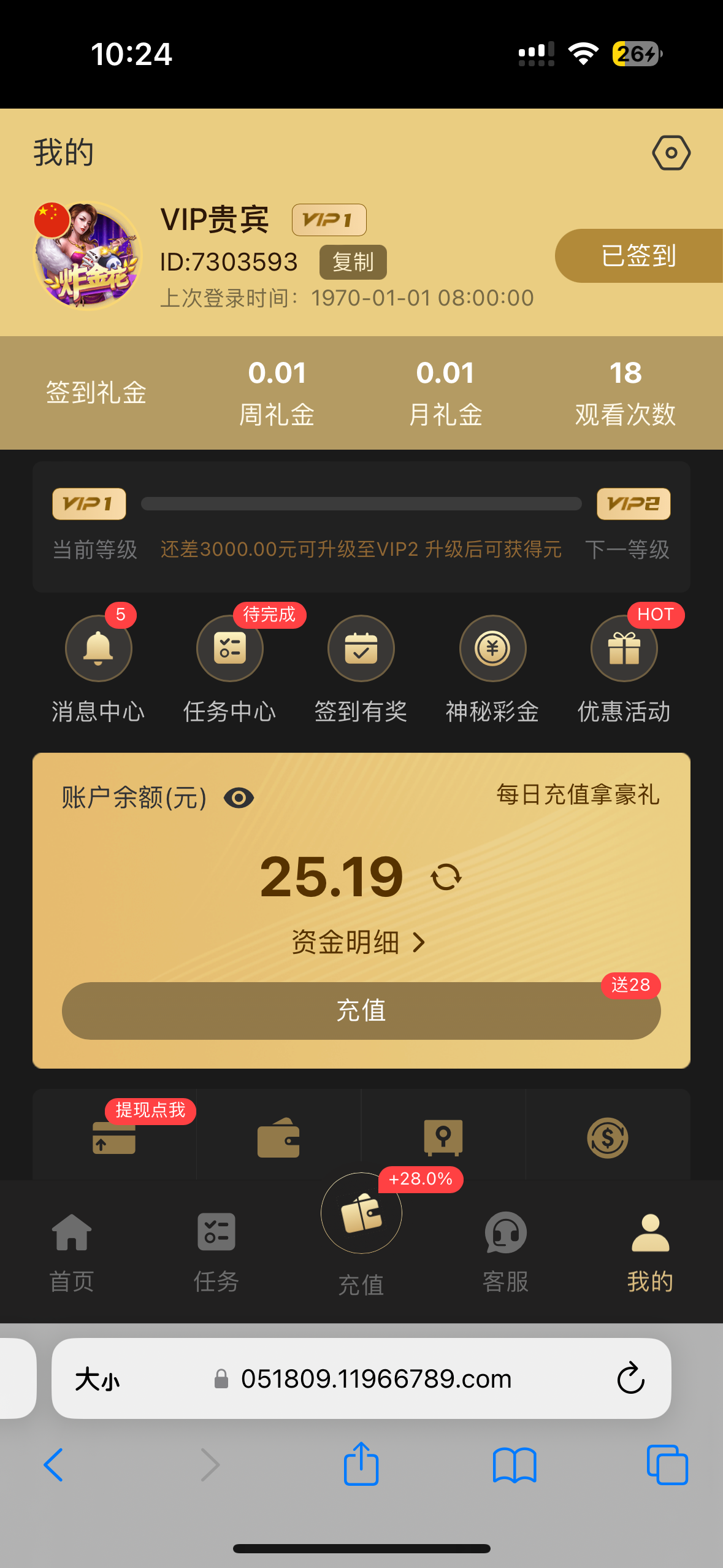Tap the wide 充值 recharge button
The image size is (723, 1568).
pyautogui.click(x=361, y=1010)
